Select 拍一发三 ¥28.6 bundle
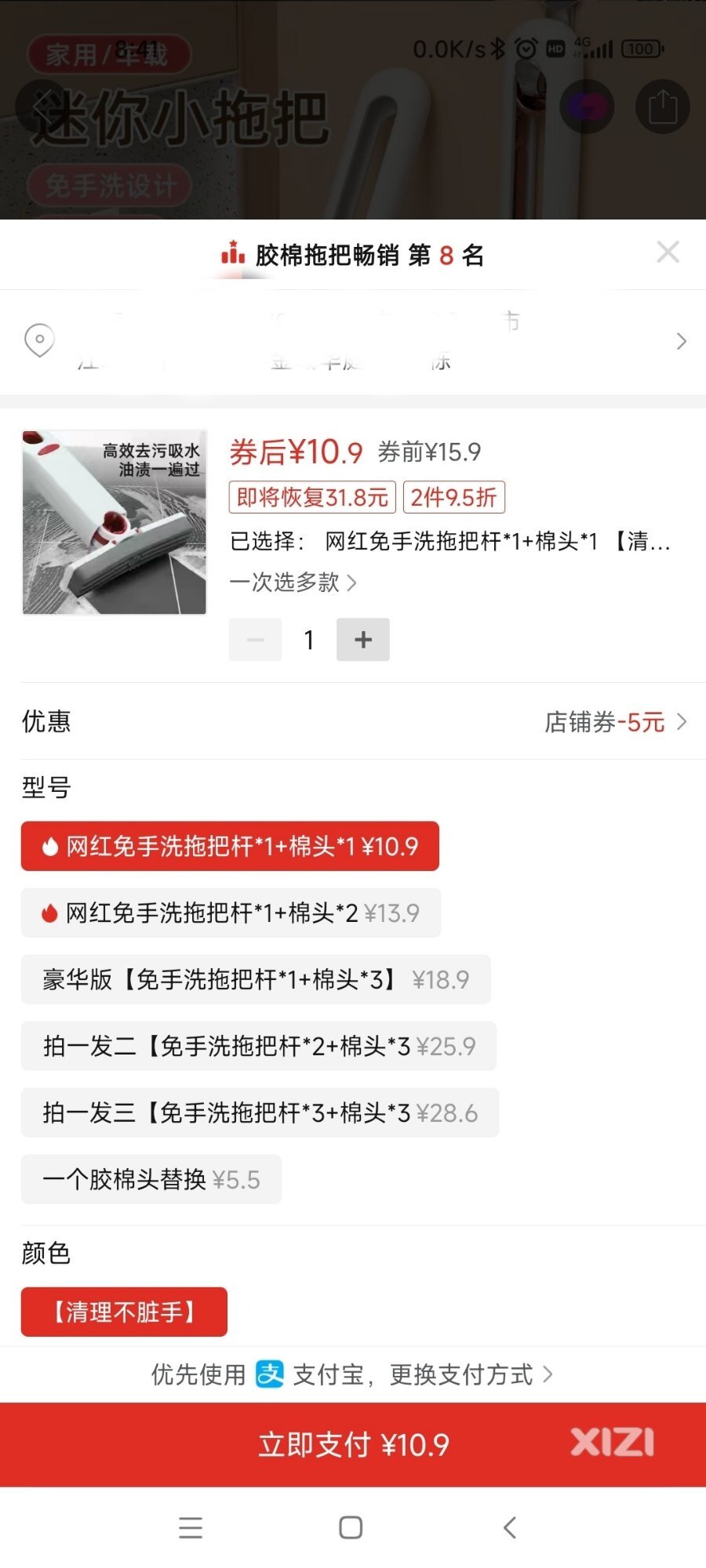Image resolution: width=706 pixels, height=1568 pixels. pos(260,1113)
